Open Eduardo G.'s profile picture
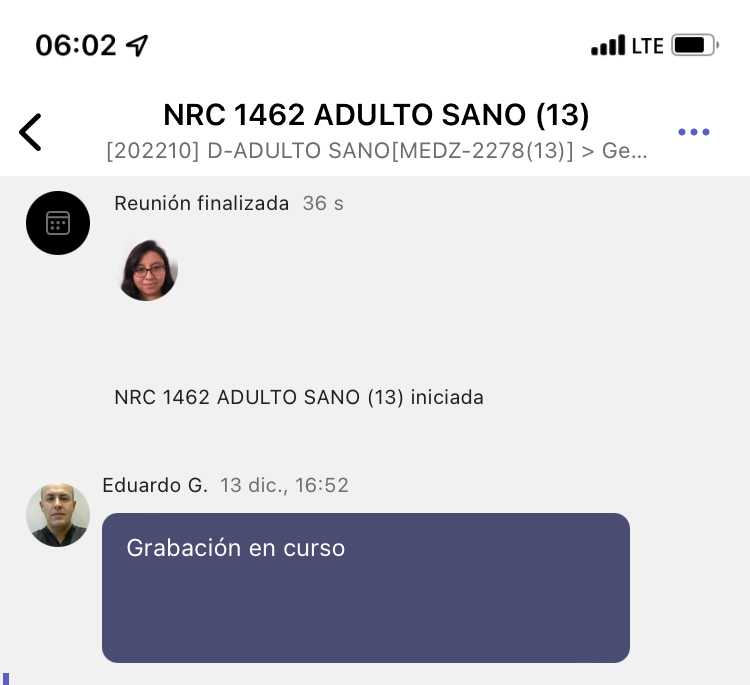The image size is (750, 685). (58, 515)
